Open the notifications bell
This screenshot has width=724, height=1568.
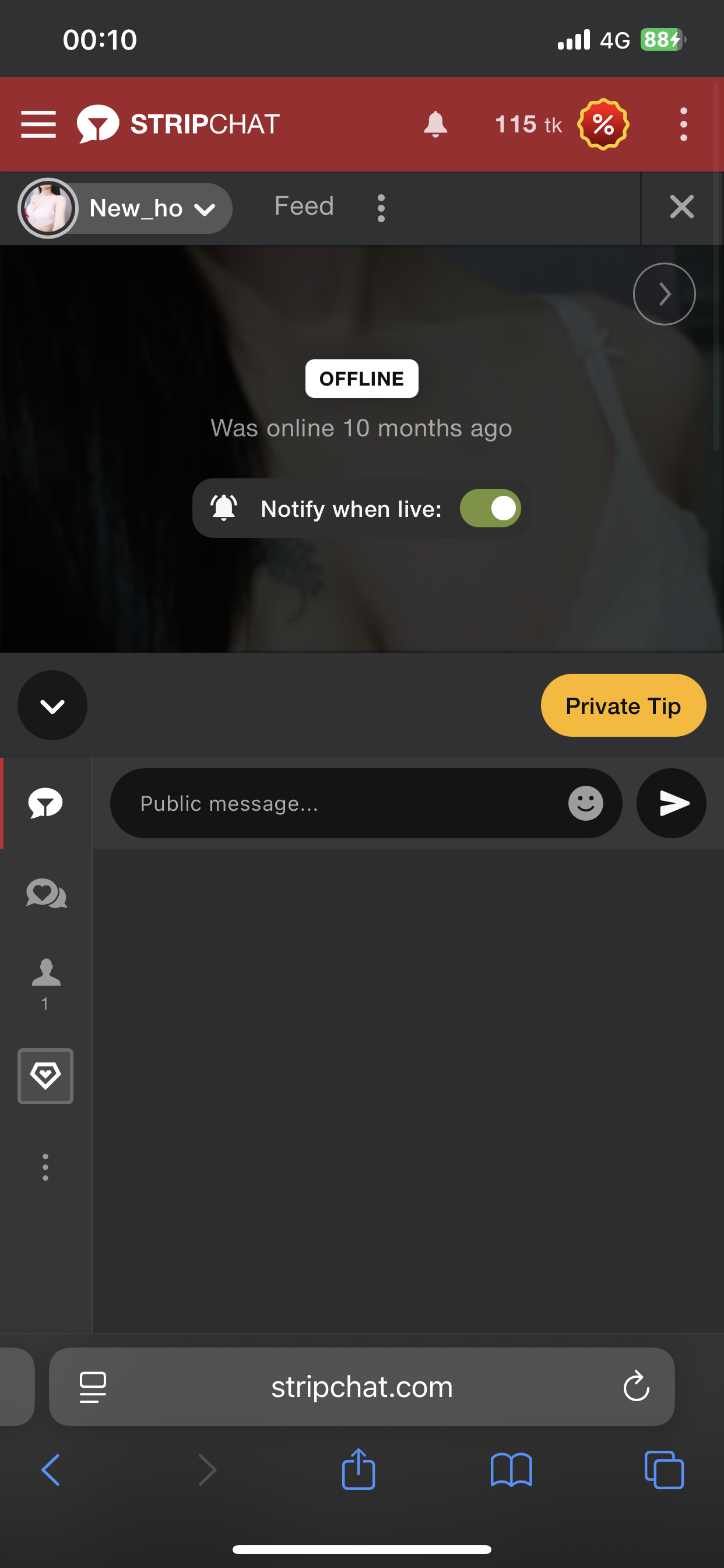435,124
